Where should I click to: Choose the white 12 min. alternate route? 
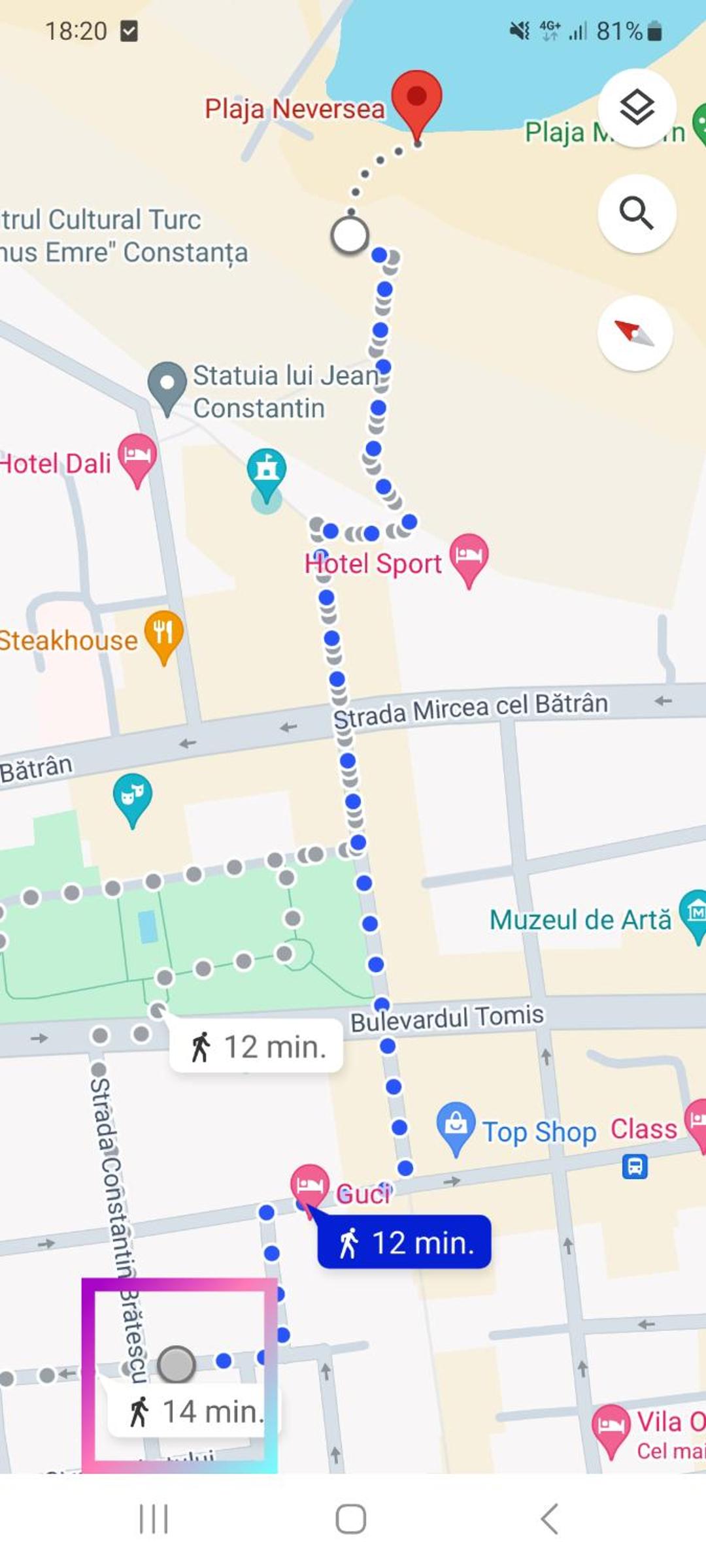[256, 1046]
